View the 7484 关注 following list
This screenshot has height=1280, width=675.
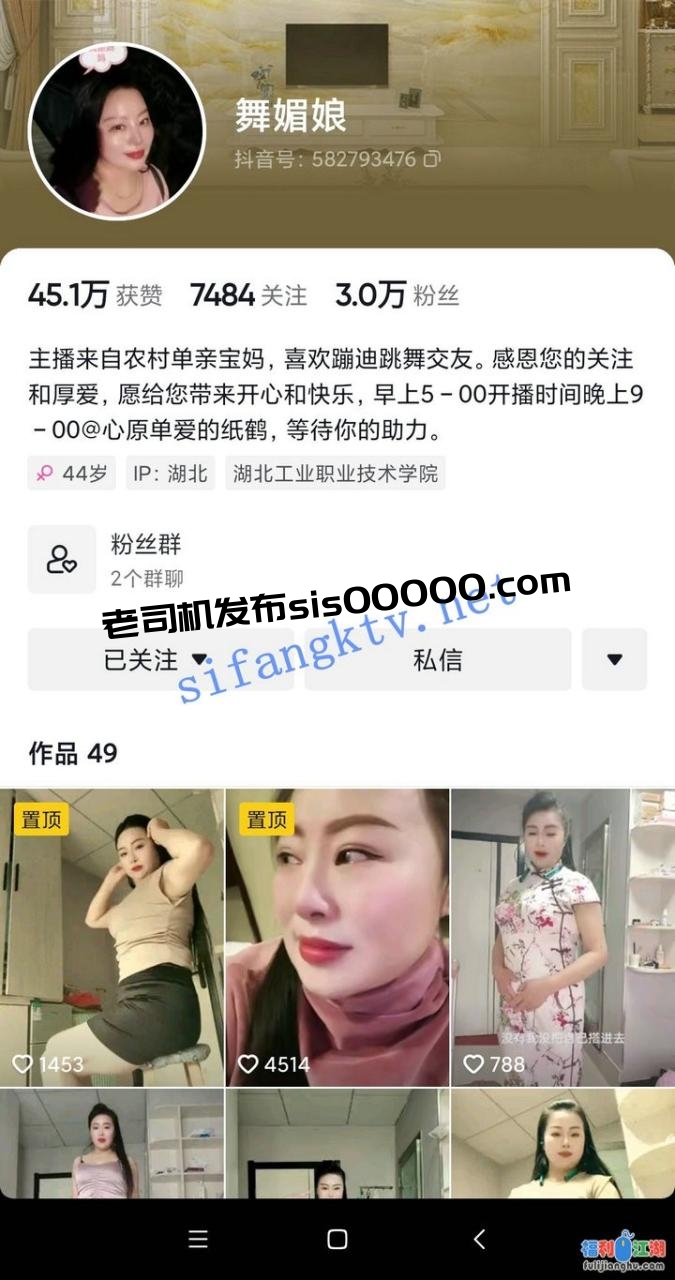(x=248, y=295)
